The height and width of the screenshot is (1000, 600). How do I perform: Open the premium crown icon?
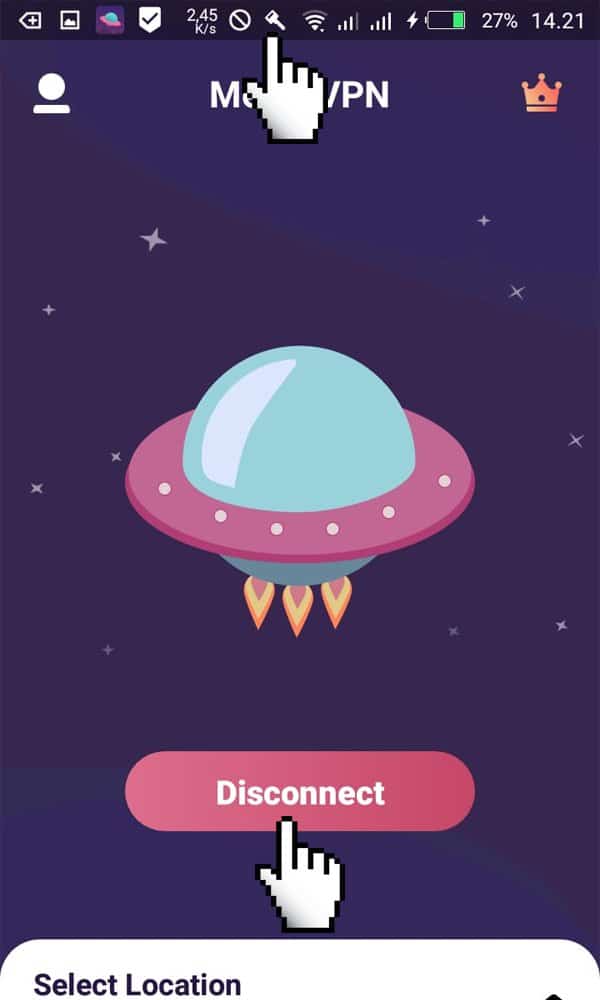pyautogui.click(x=541, y=94)
